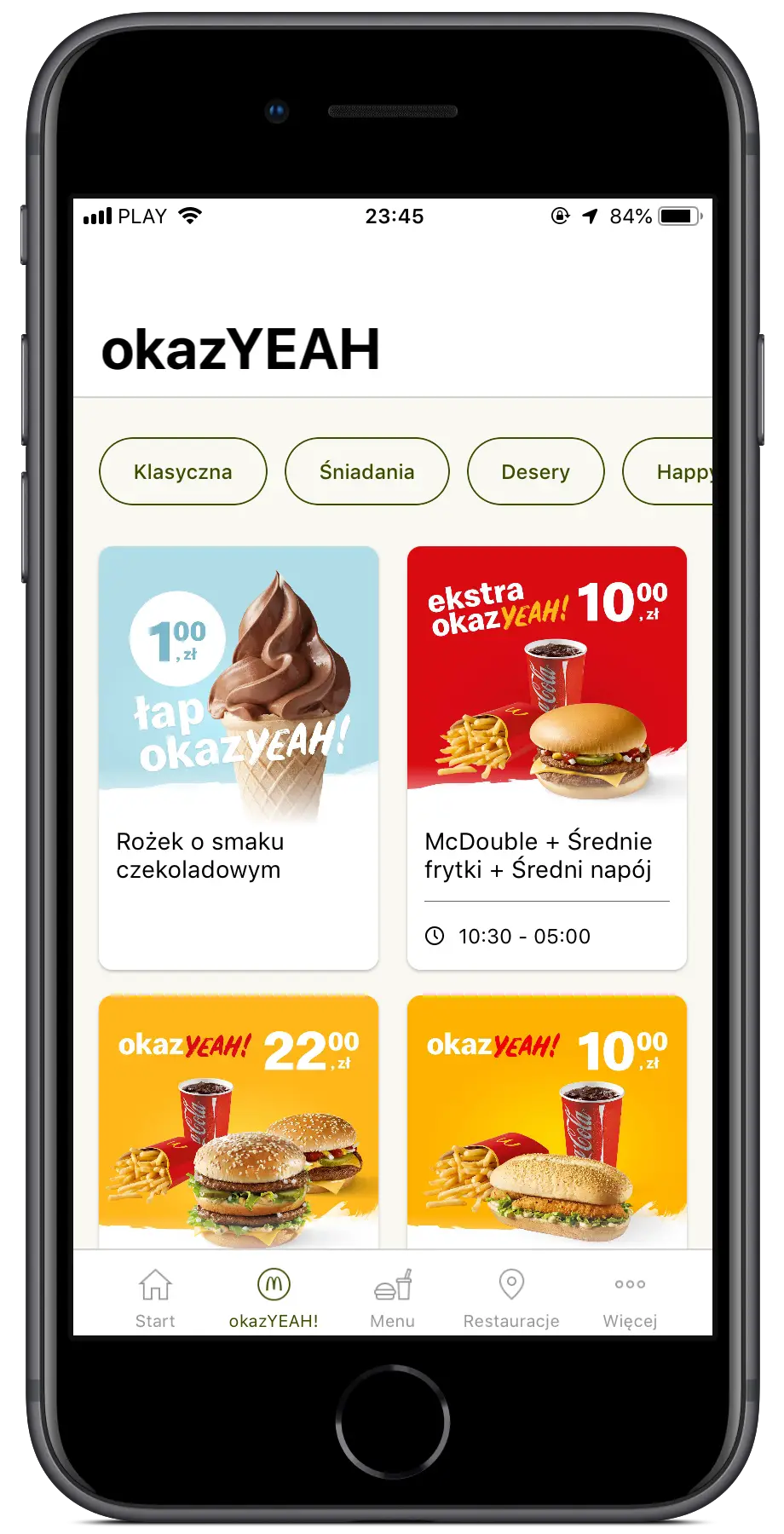
Task: Select the Klasyczna filter chip
Action: point(183,471)
